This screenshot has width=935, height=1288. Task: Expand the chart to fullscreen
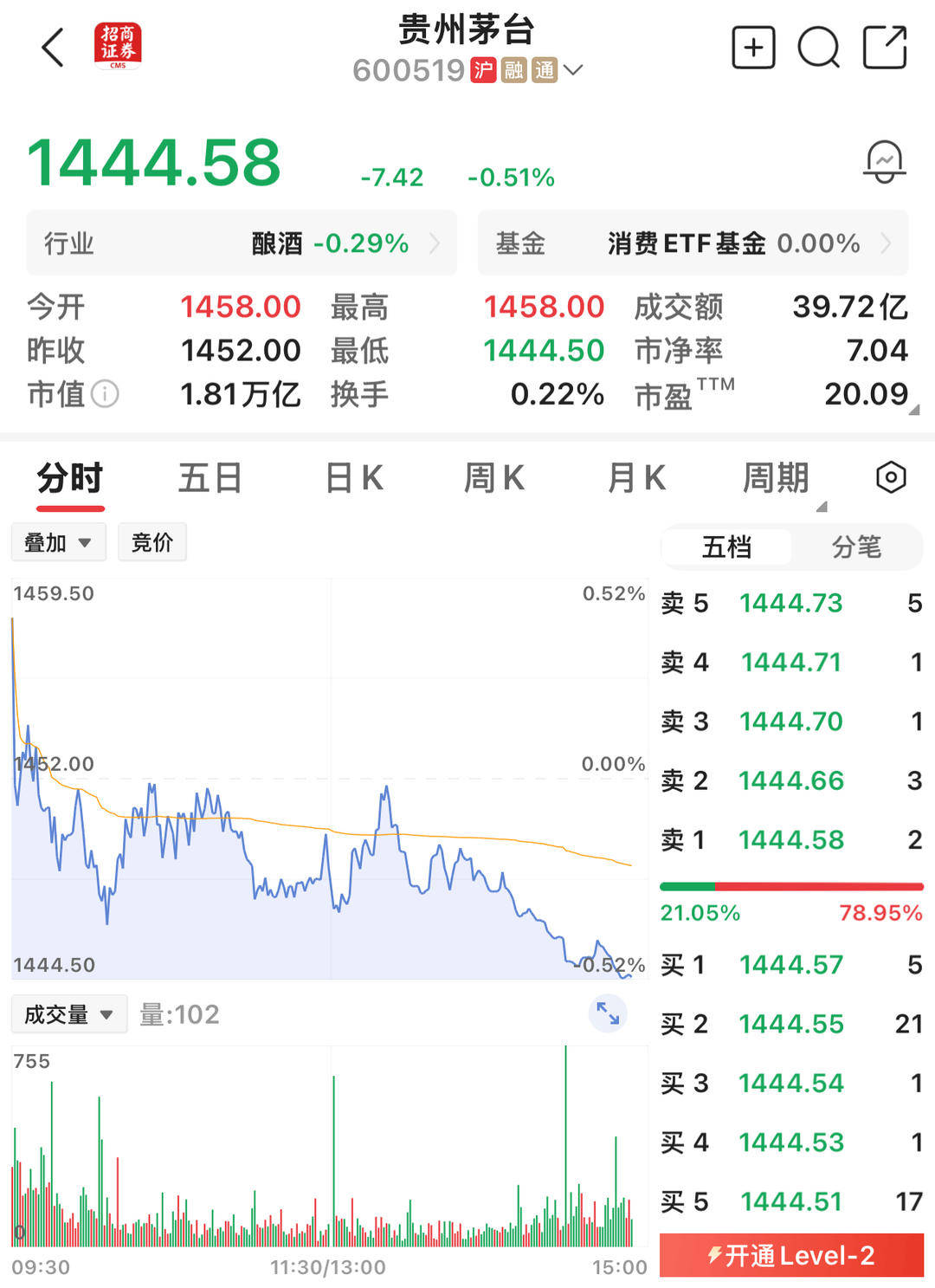(x=608, y=1013)
